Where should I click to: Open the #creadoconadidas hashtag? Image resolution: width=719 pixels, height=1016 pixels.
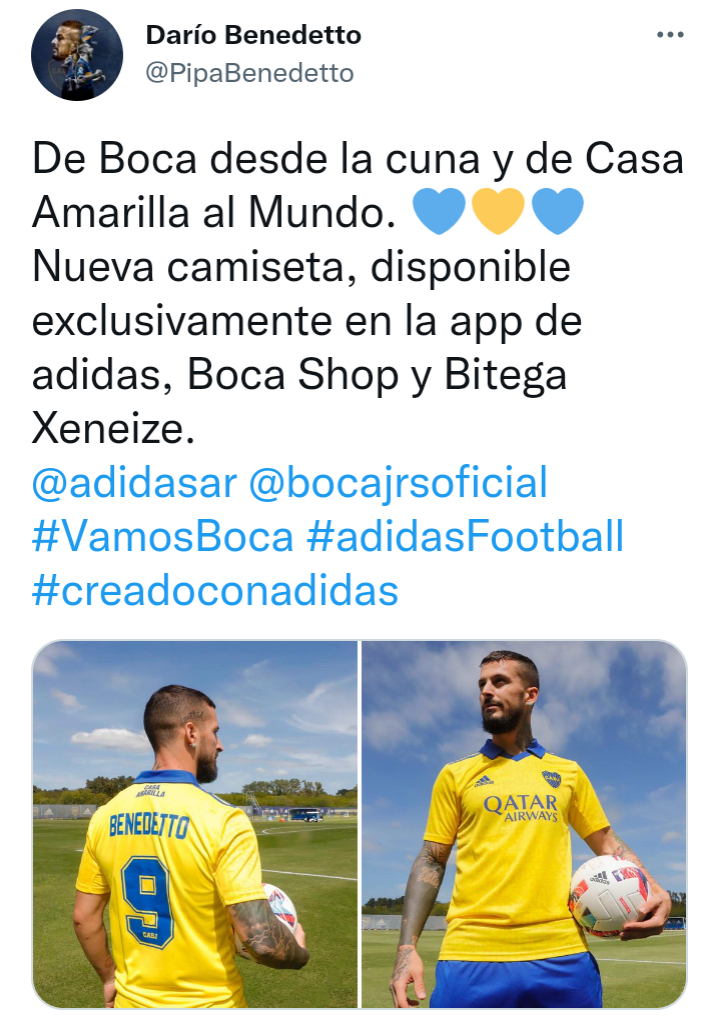215,590
